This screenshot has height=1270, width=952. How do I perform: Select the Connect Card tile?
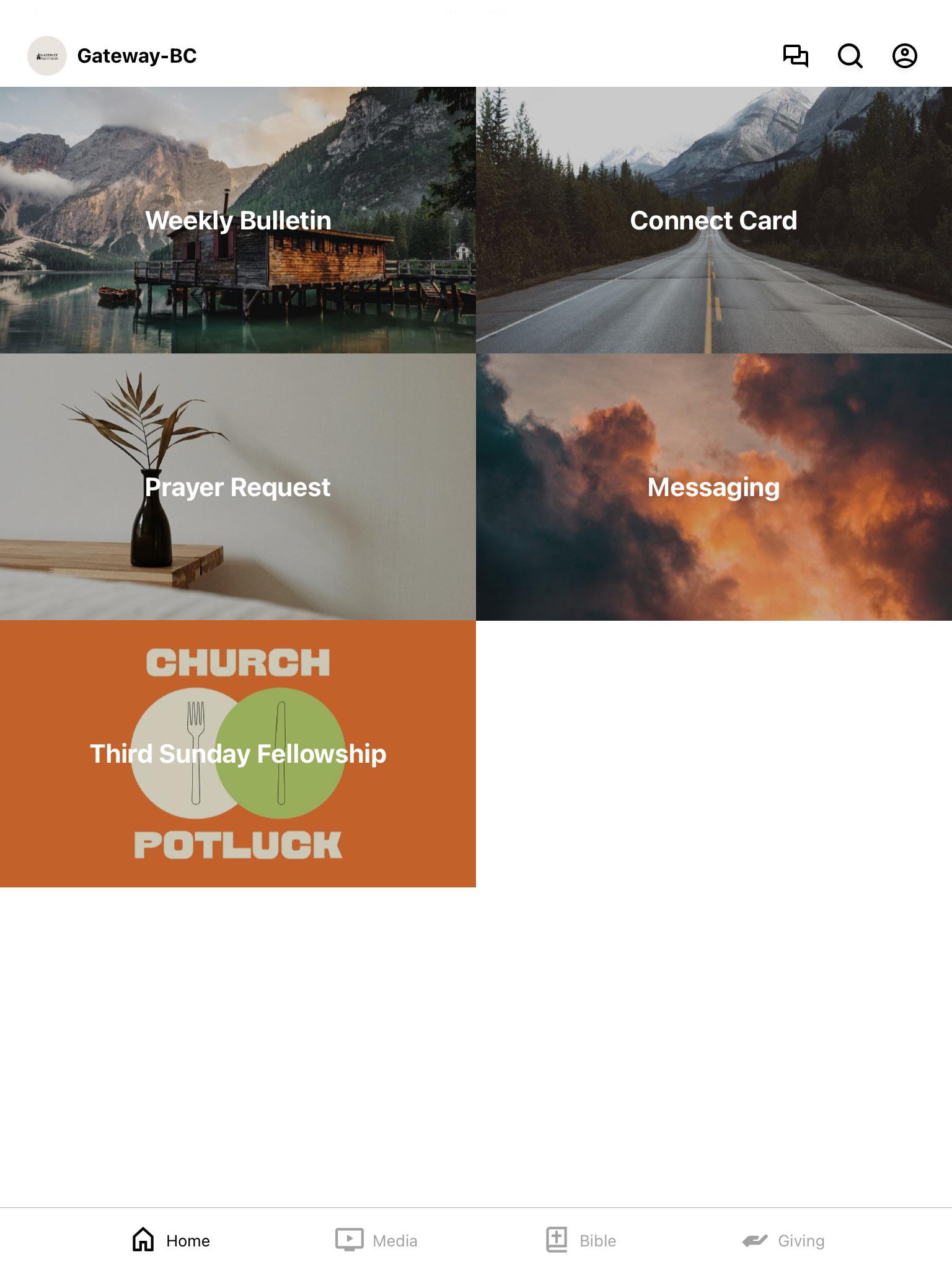pyautogui.click(x=714, y=220)
